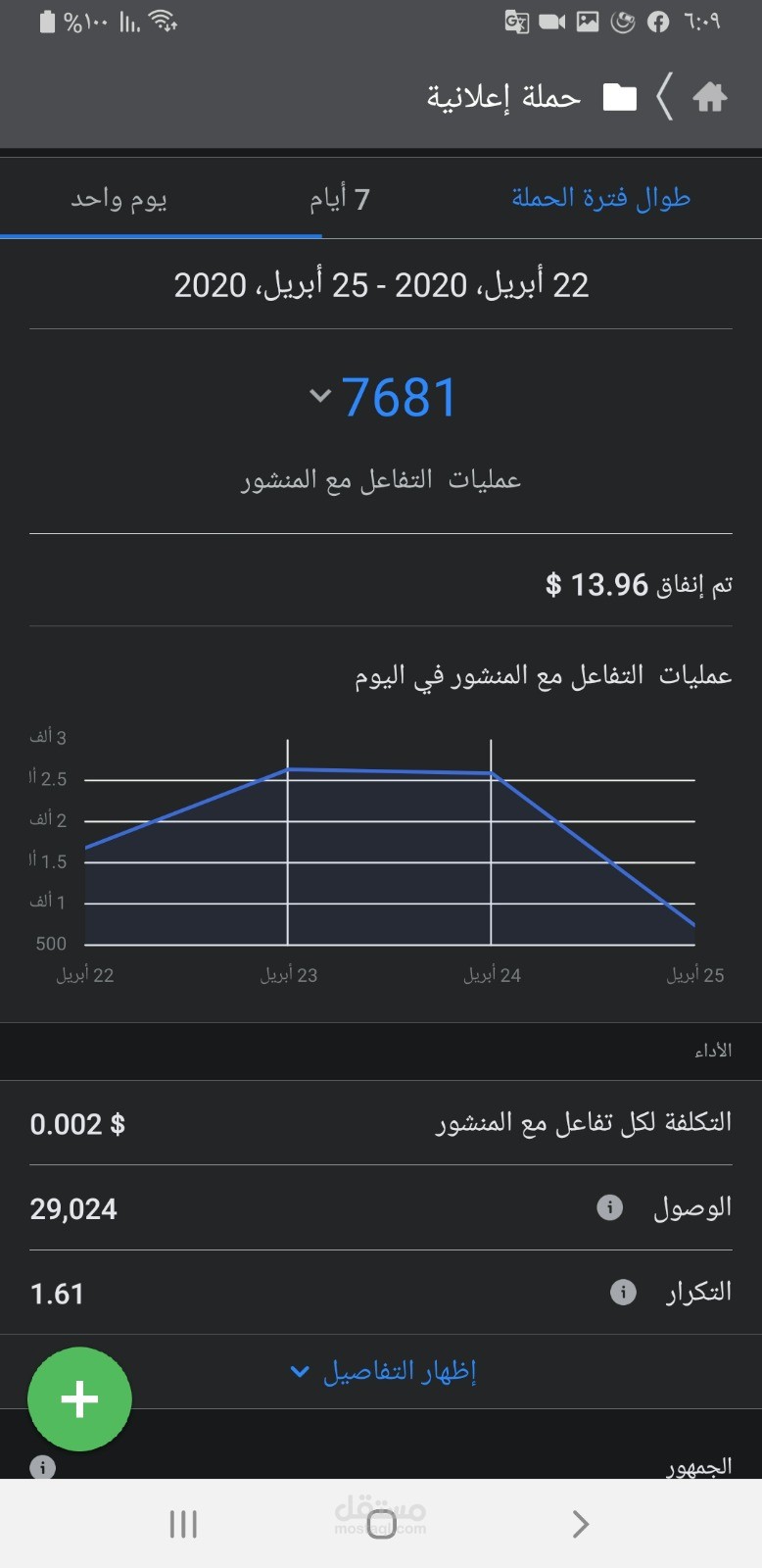
Task: Tap the green plus create button
Action: (79, 1399)
